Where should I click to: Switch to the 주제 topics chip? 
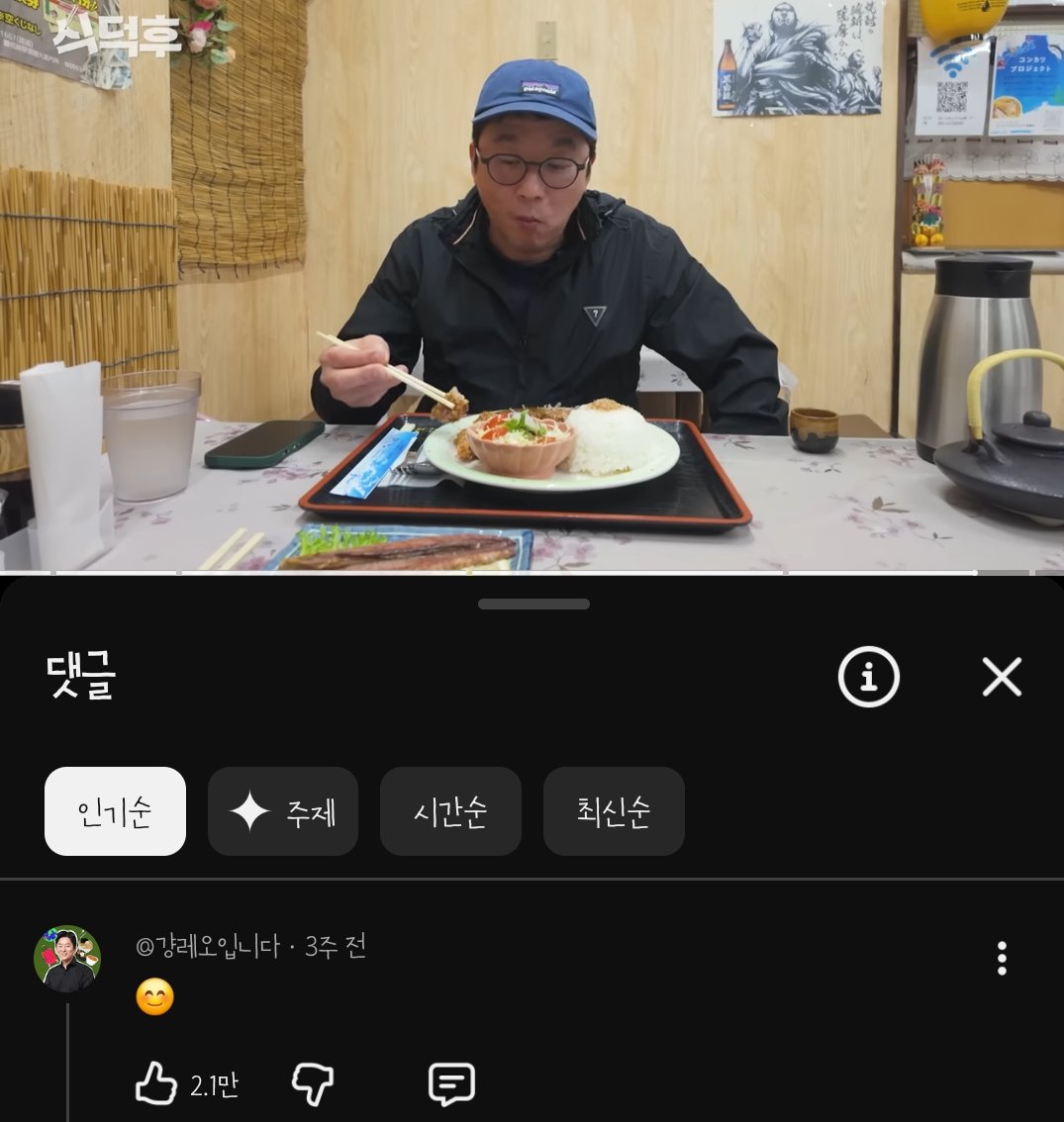(x=283, y=811)
